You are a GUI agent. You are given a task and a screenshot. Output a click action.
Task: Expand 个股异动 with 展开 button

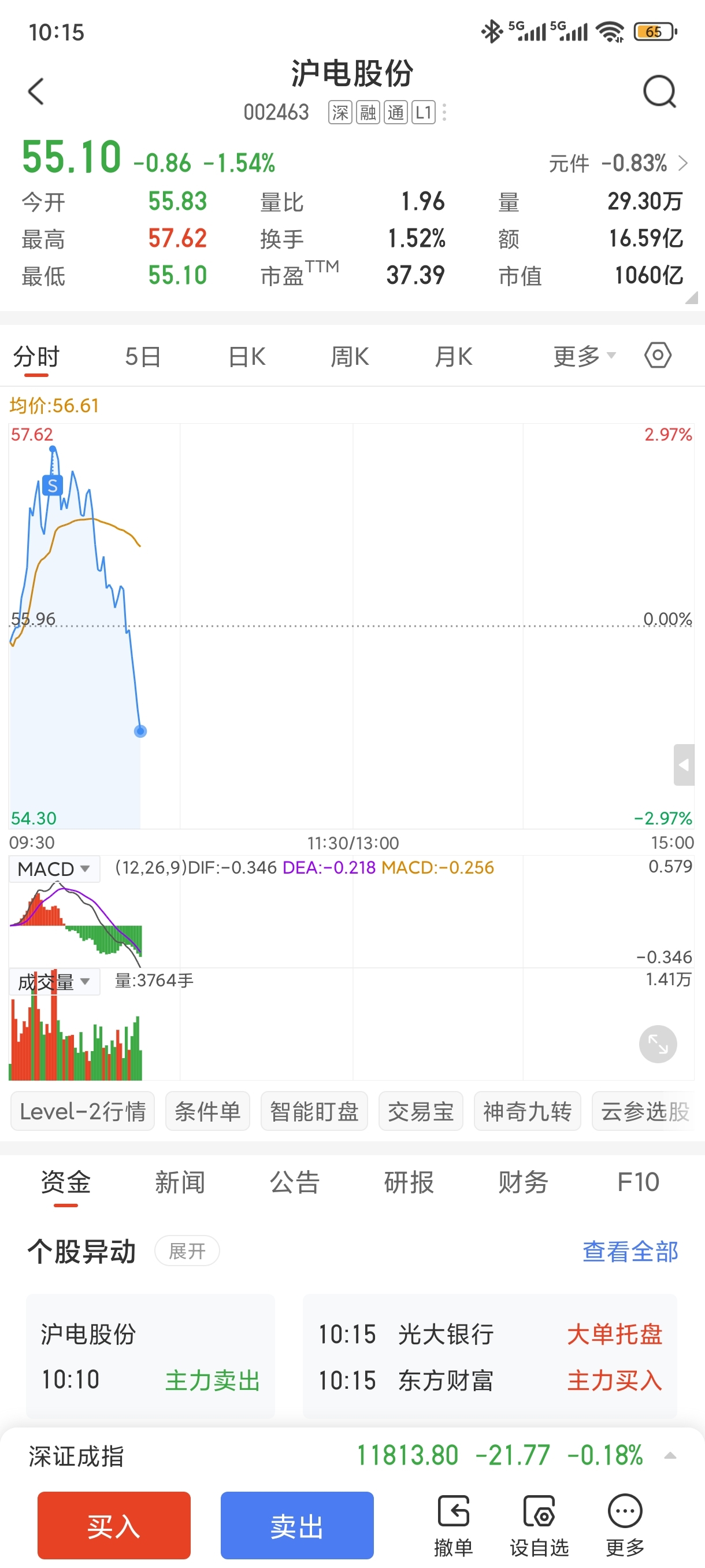click(x=187, y=1251)
